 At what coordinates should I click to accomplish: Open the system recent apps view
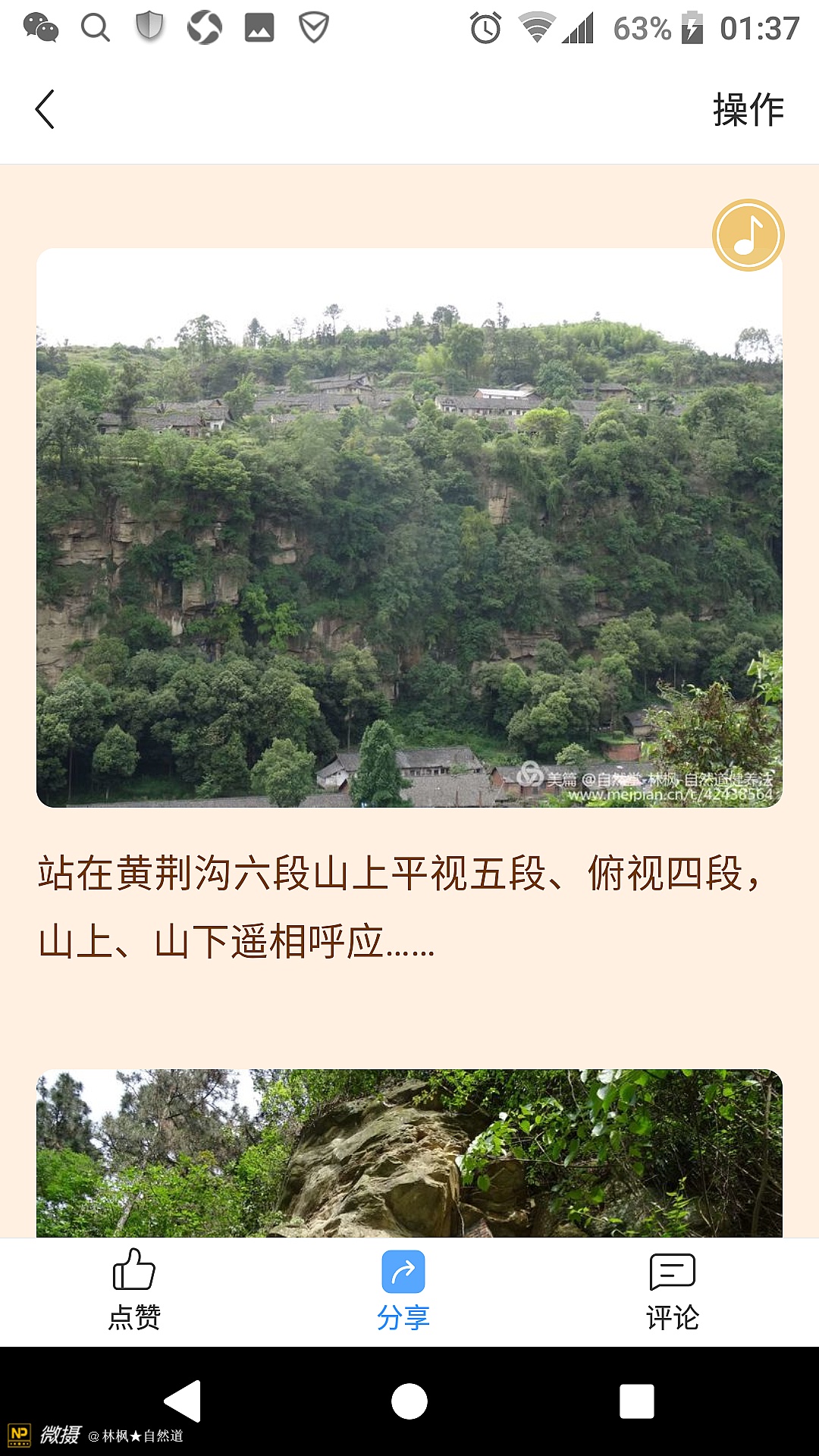tap(637, 1401)
